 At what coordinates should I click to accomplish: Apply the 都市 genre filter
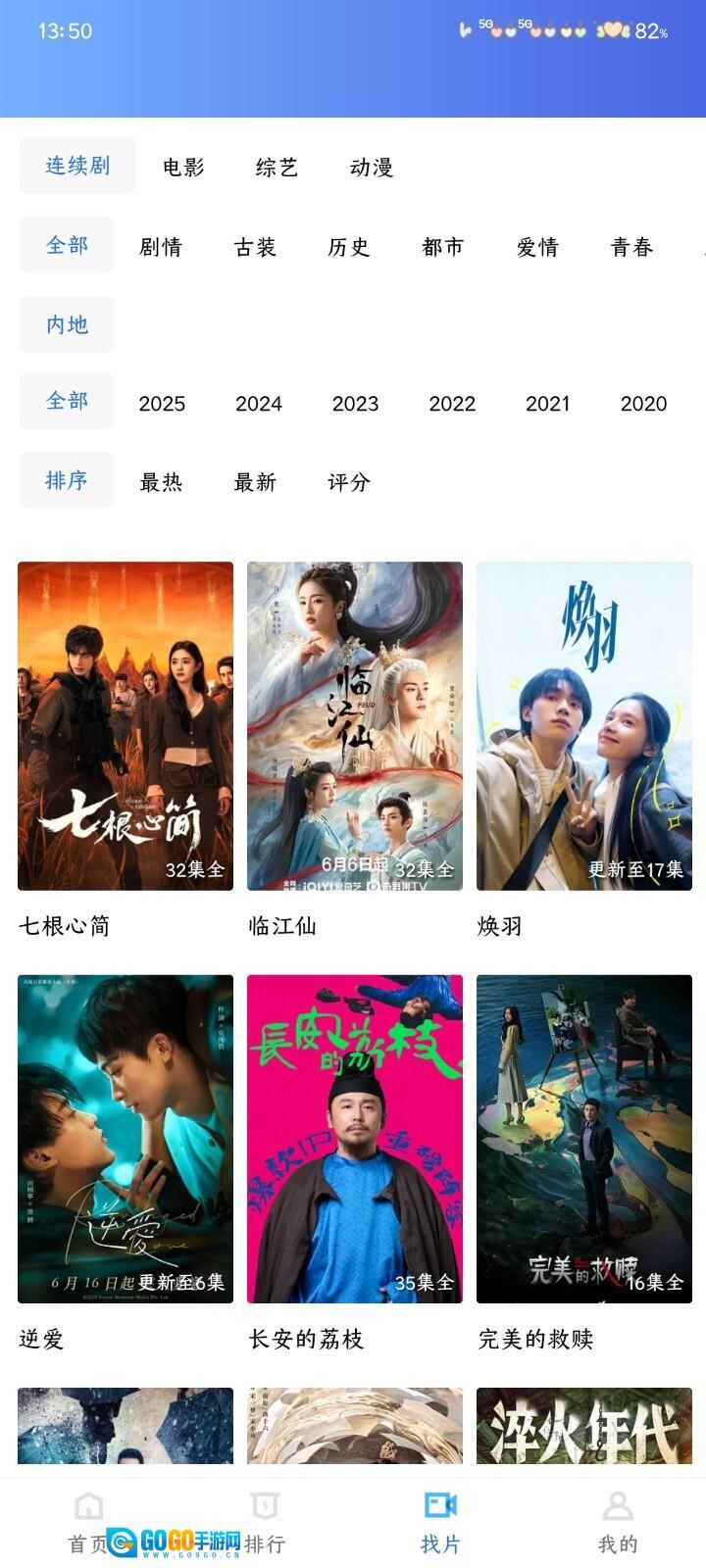pos(443,247)
